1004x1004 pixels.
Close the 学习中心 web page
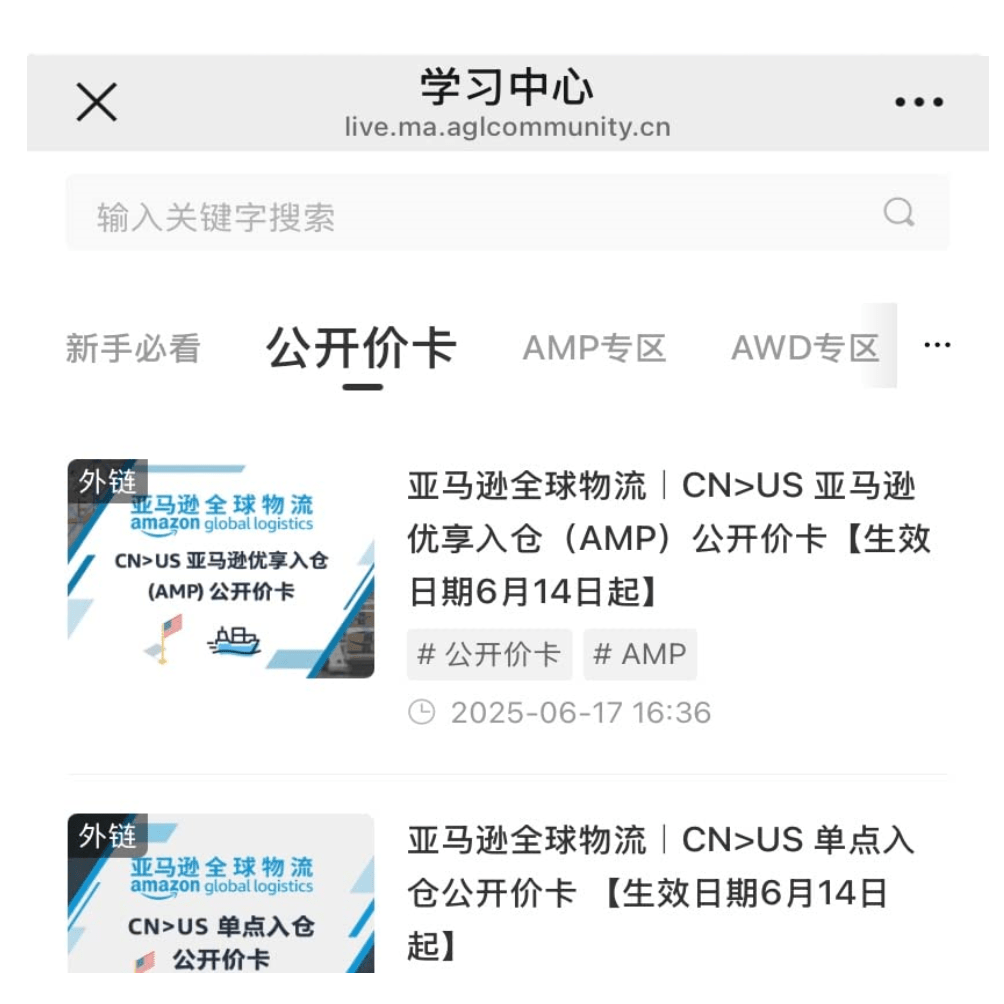97,102
